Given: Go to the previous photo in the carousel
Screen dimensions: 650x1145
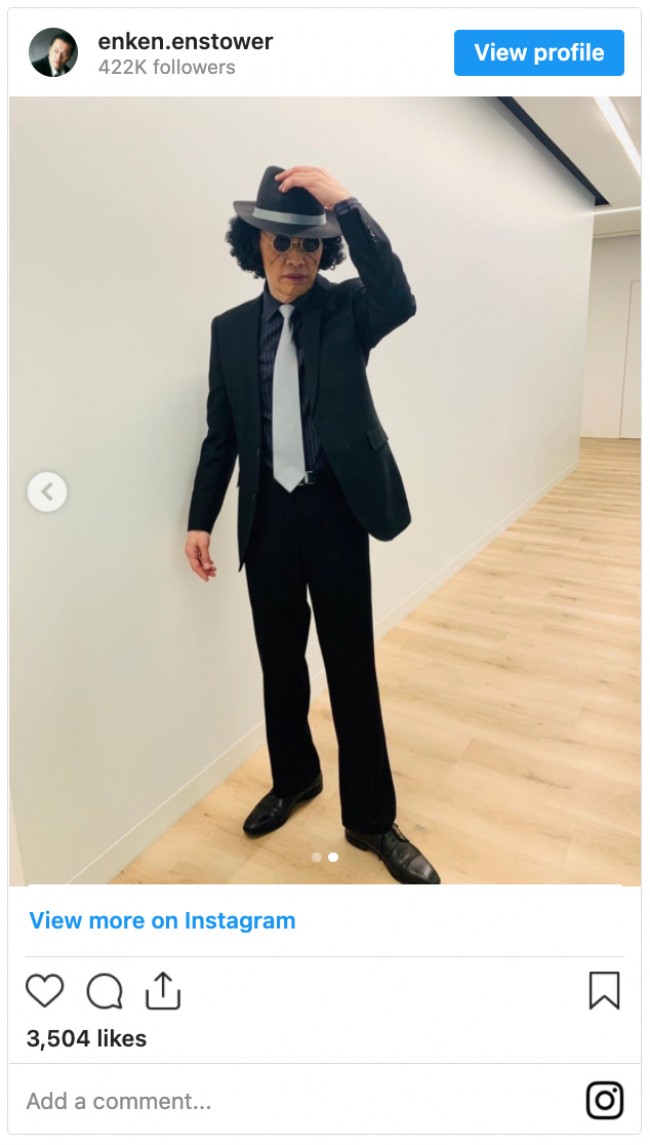Looking at the screenshot, I should point(46,492).
